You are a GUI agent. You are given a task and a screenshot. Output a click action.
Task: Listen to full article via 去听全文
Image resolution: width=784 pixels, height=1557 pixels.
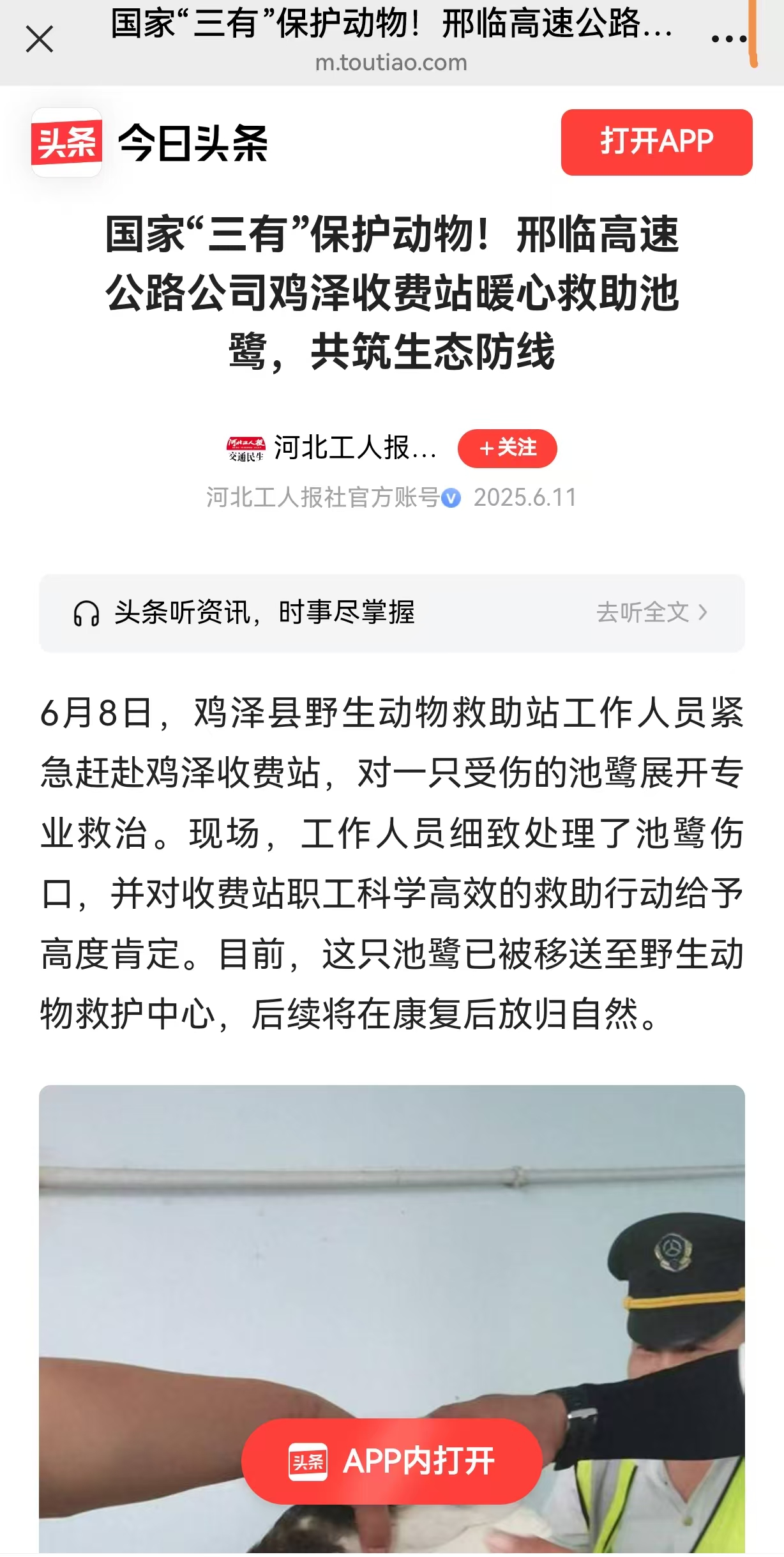pyautogui.click(x=651, y=612)
